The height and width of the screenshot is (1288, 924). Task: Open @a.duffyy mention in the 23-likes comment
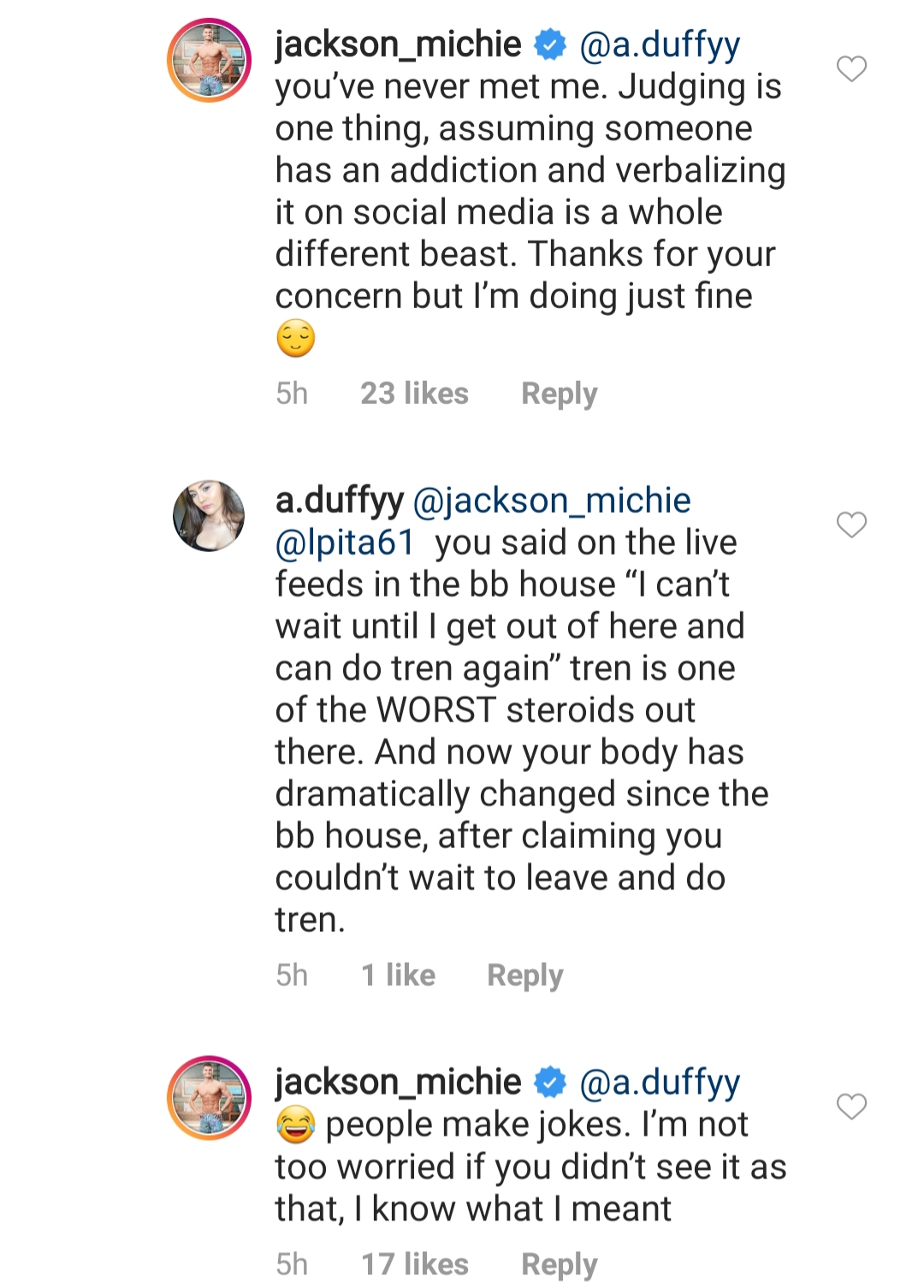pyautogui.click(x=660, y=45)
